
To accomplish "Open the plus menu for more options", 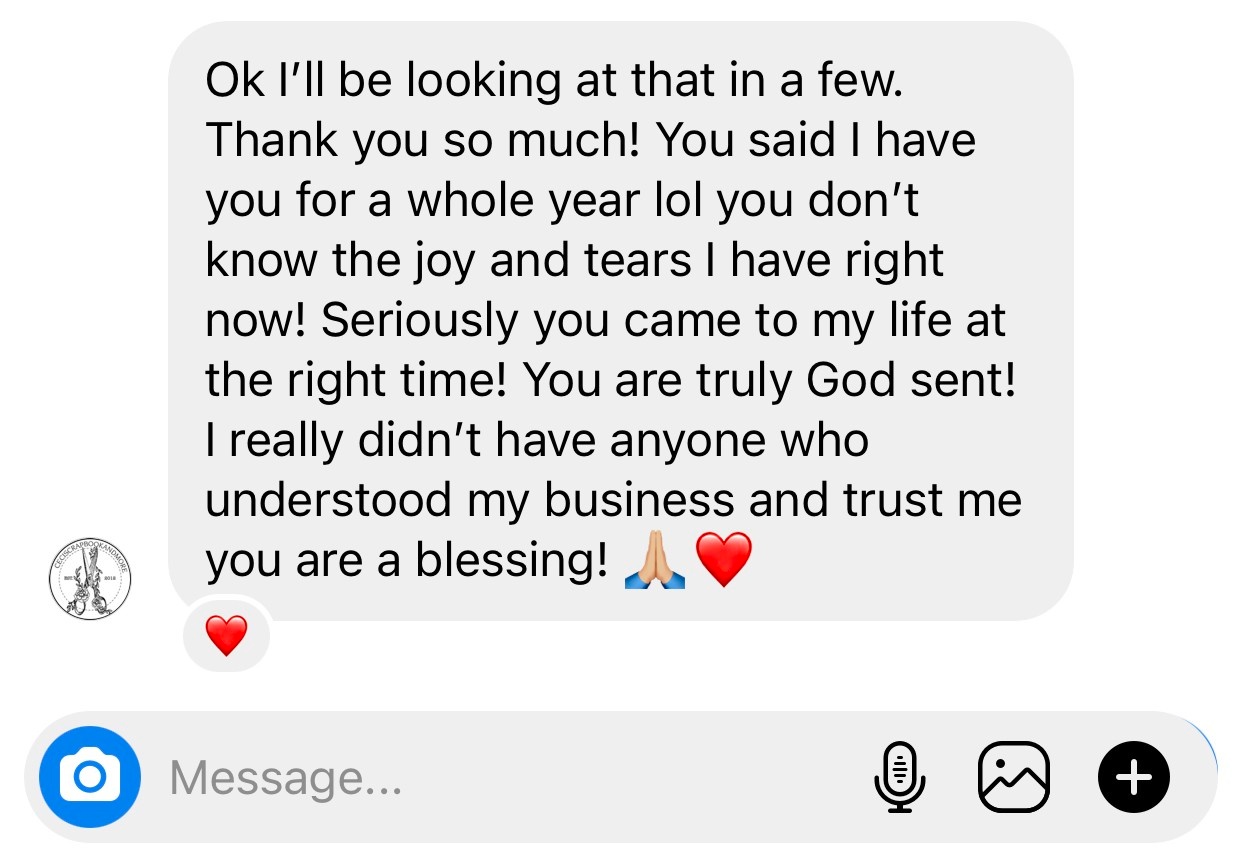I will [1133, 777].
